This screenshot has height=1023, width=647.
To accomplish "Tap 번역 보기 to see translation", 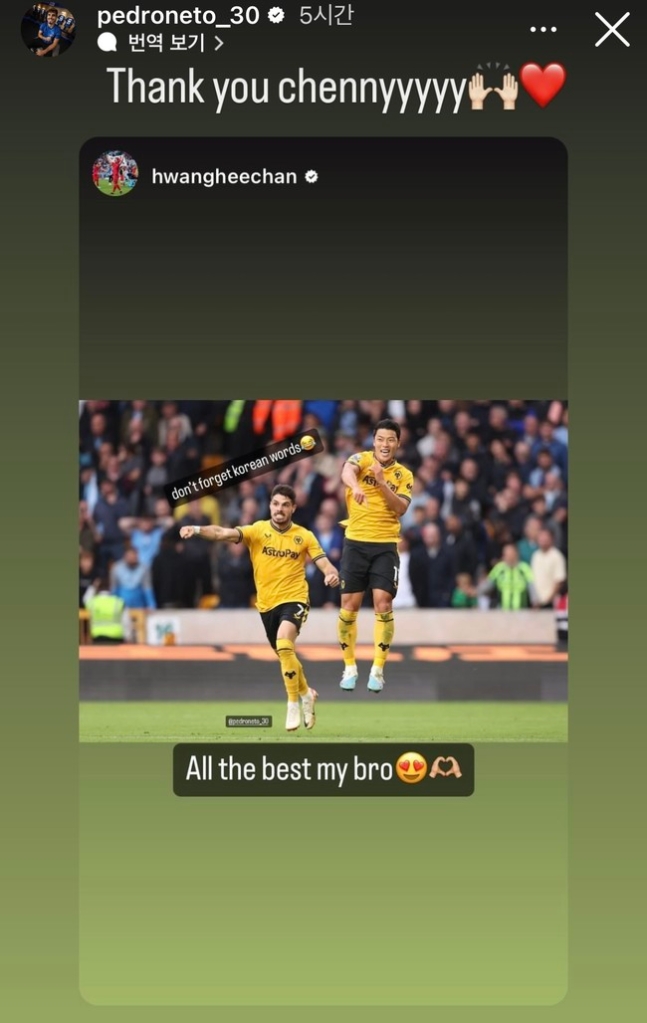I will click(160, 43).
